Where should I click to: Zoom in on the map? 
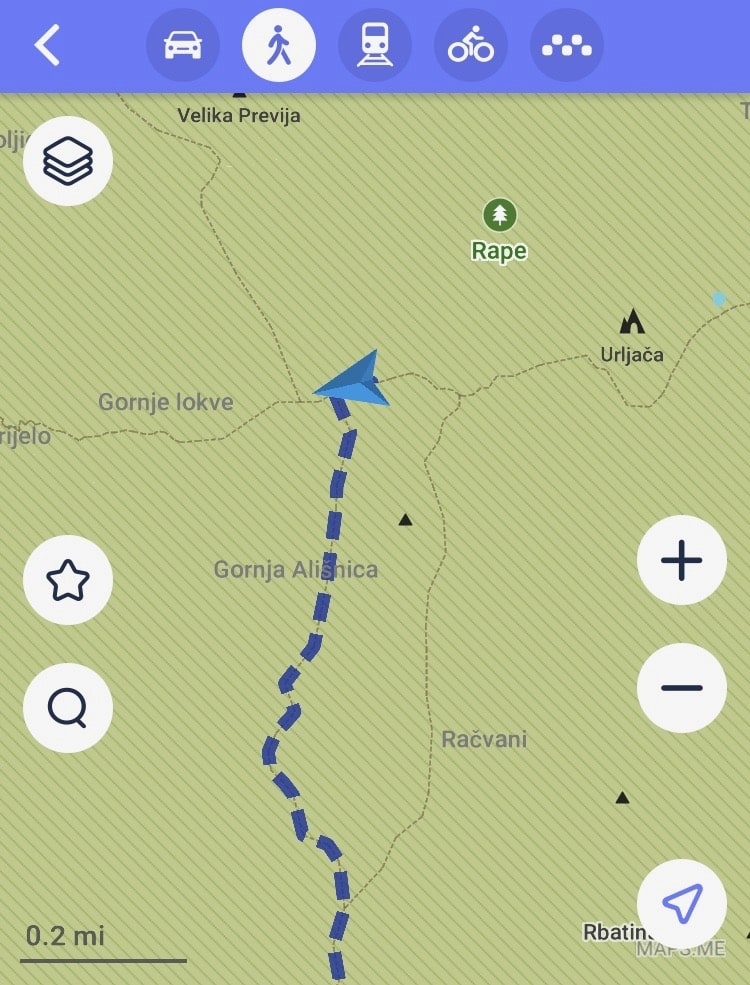682,560
